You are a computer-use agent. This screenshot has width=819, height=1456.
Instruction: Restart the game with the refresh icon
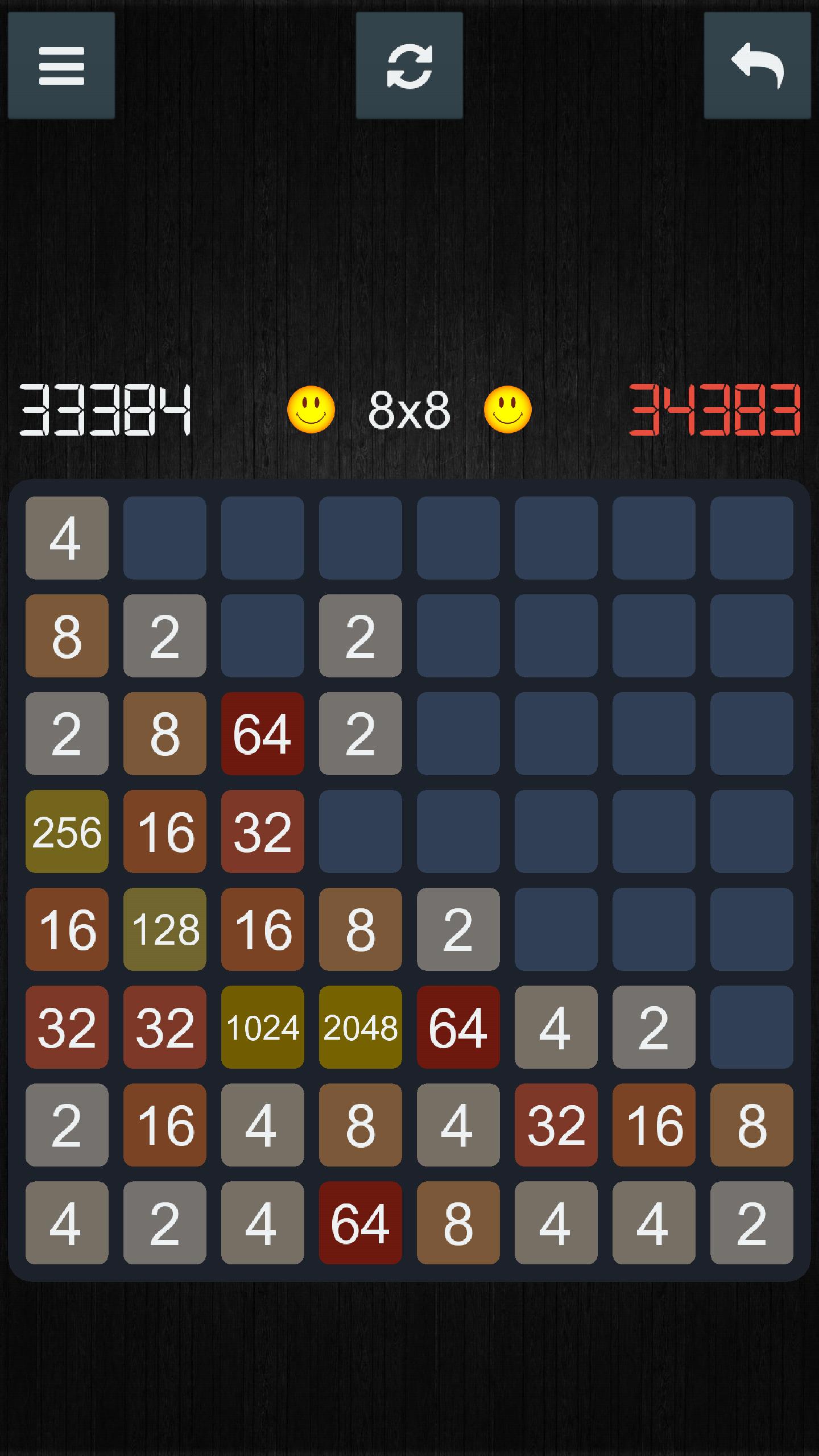click(409, 65)
